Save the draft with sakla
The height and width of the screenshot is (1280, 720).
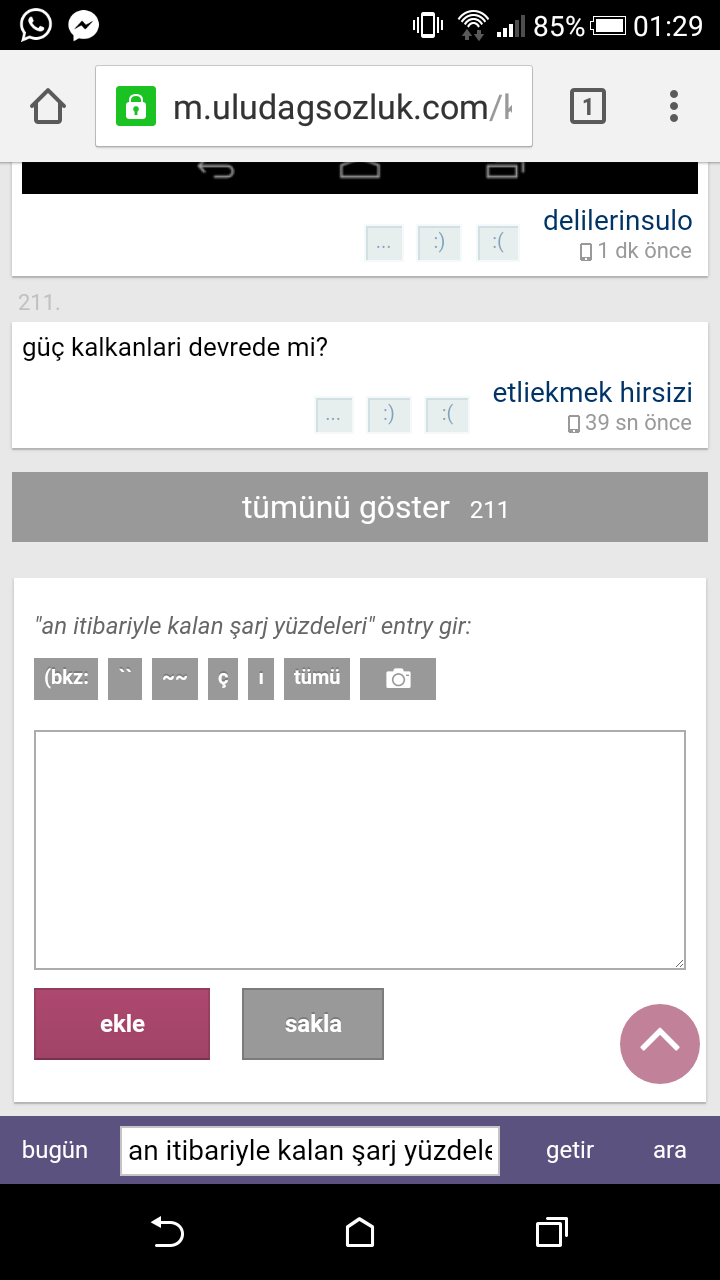click(x=313, y=1024)
